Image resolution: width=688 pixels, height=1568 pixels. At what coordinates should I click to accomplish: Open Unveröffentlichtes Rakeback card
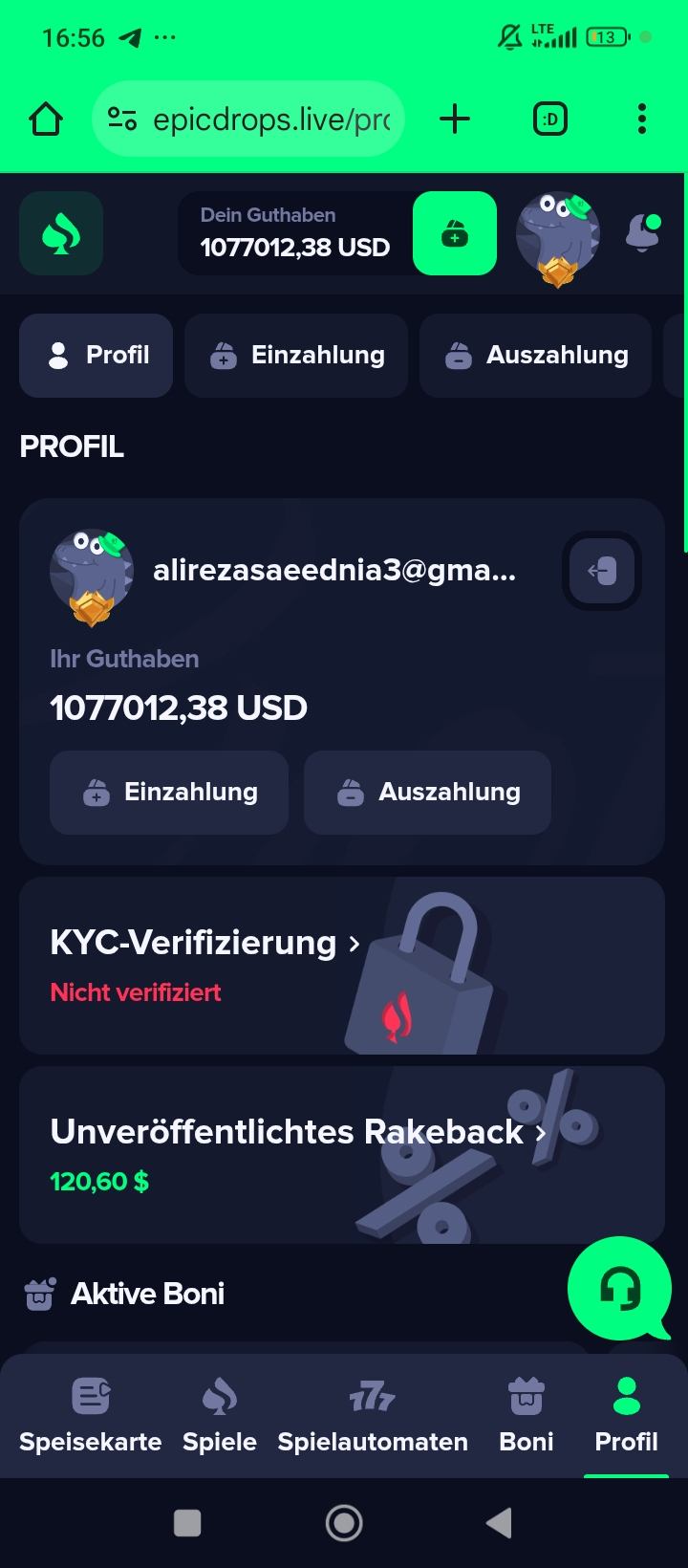[x=341, y=1155]
